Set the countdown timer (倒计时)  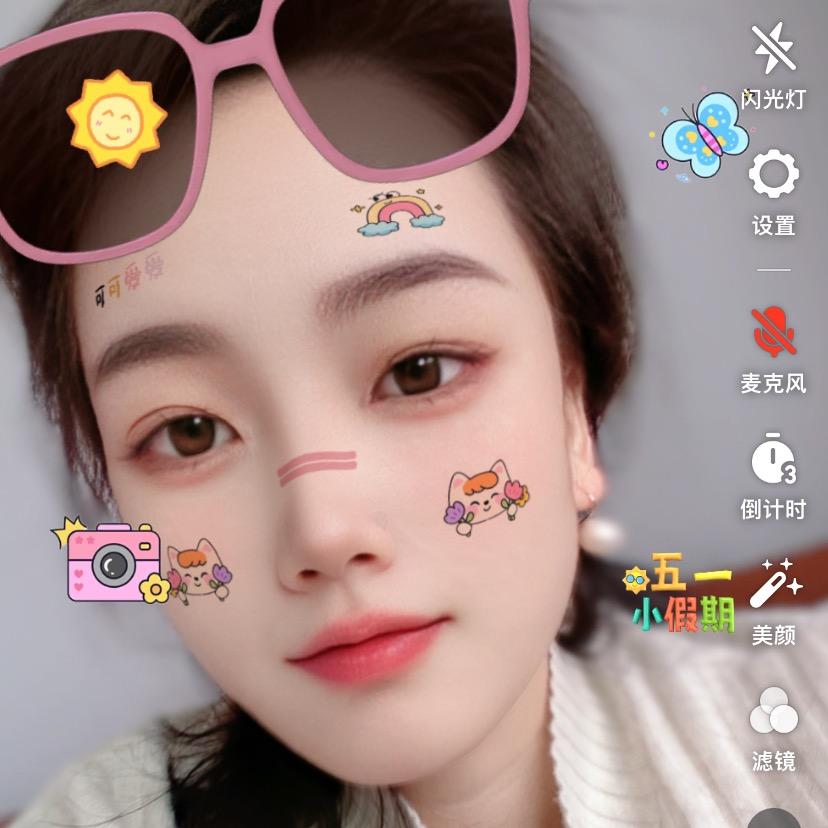[x=773, y=460]
